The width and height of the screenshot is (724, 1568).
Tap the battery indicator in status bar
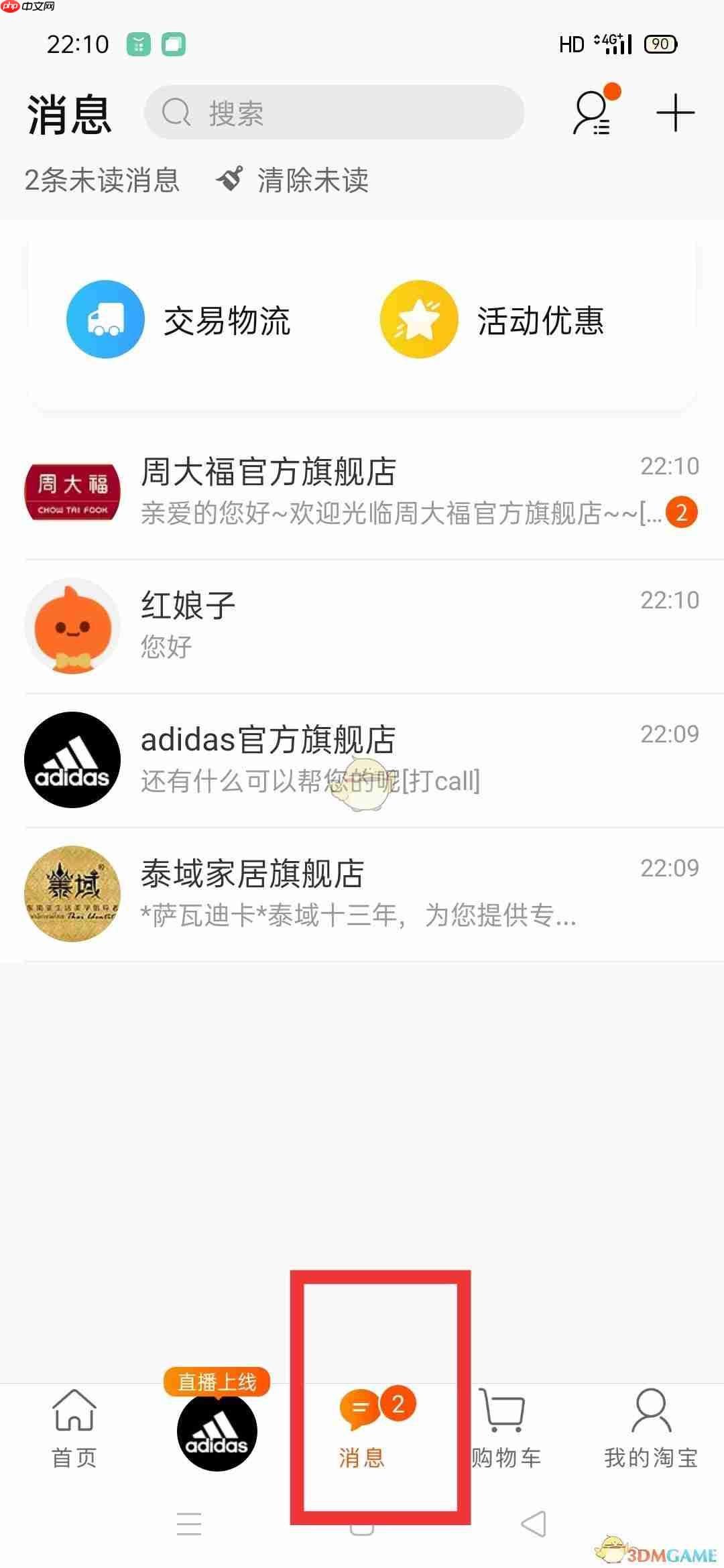pos(659,44)
